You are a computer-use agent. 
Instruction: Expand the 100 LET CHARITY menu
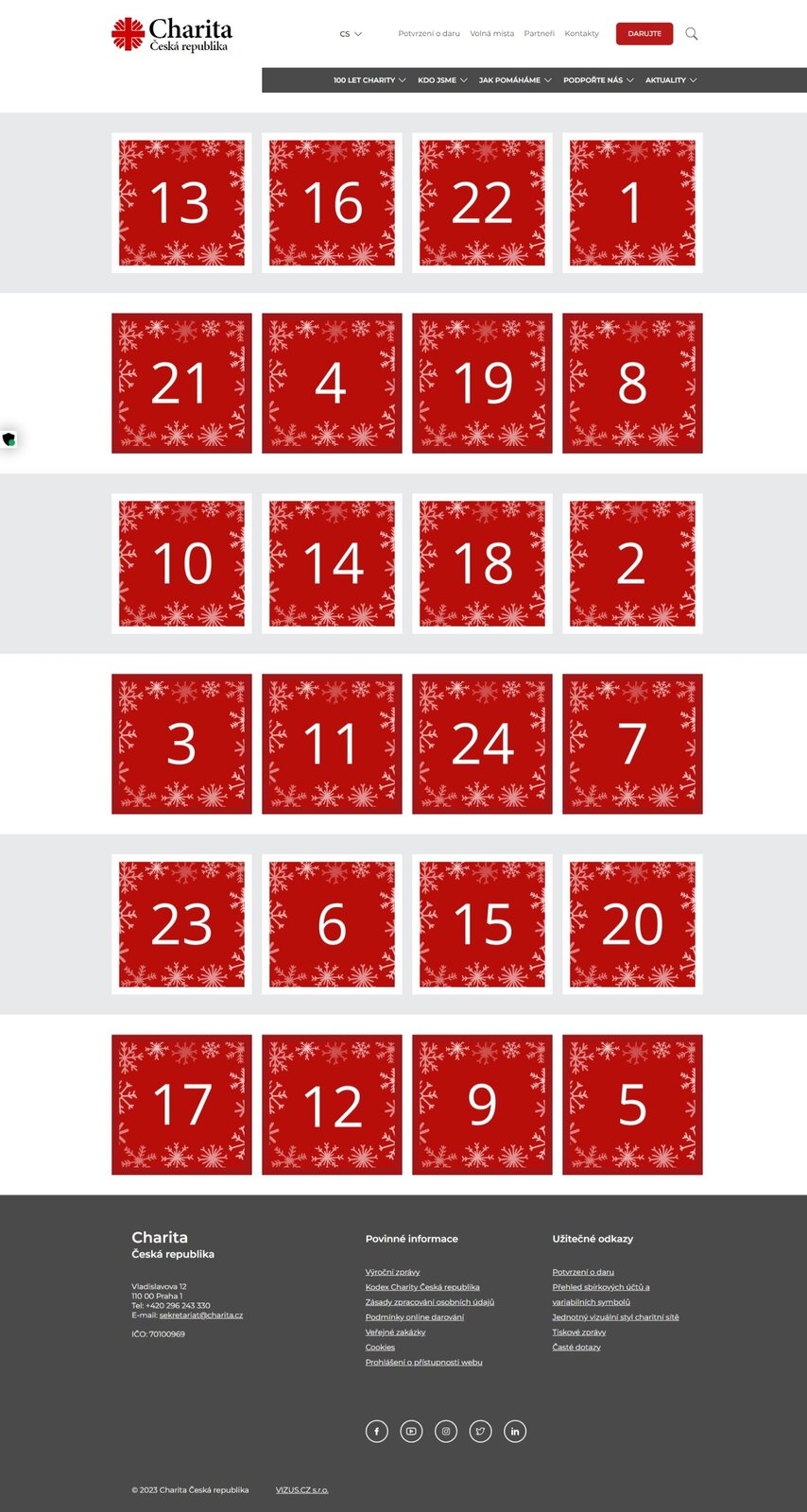coord(369,80)
